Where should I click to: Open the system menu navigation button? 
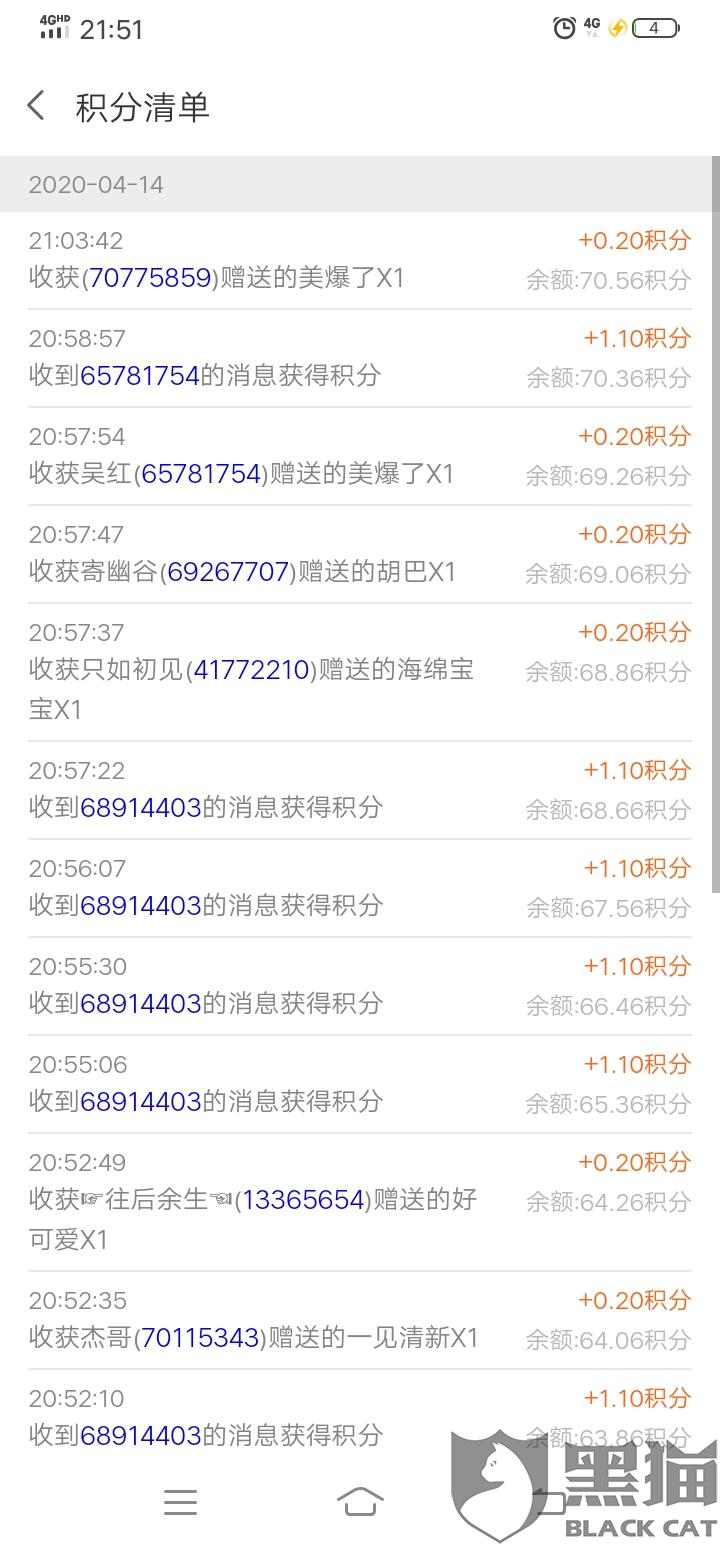click(x=180, y=1501)
